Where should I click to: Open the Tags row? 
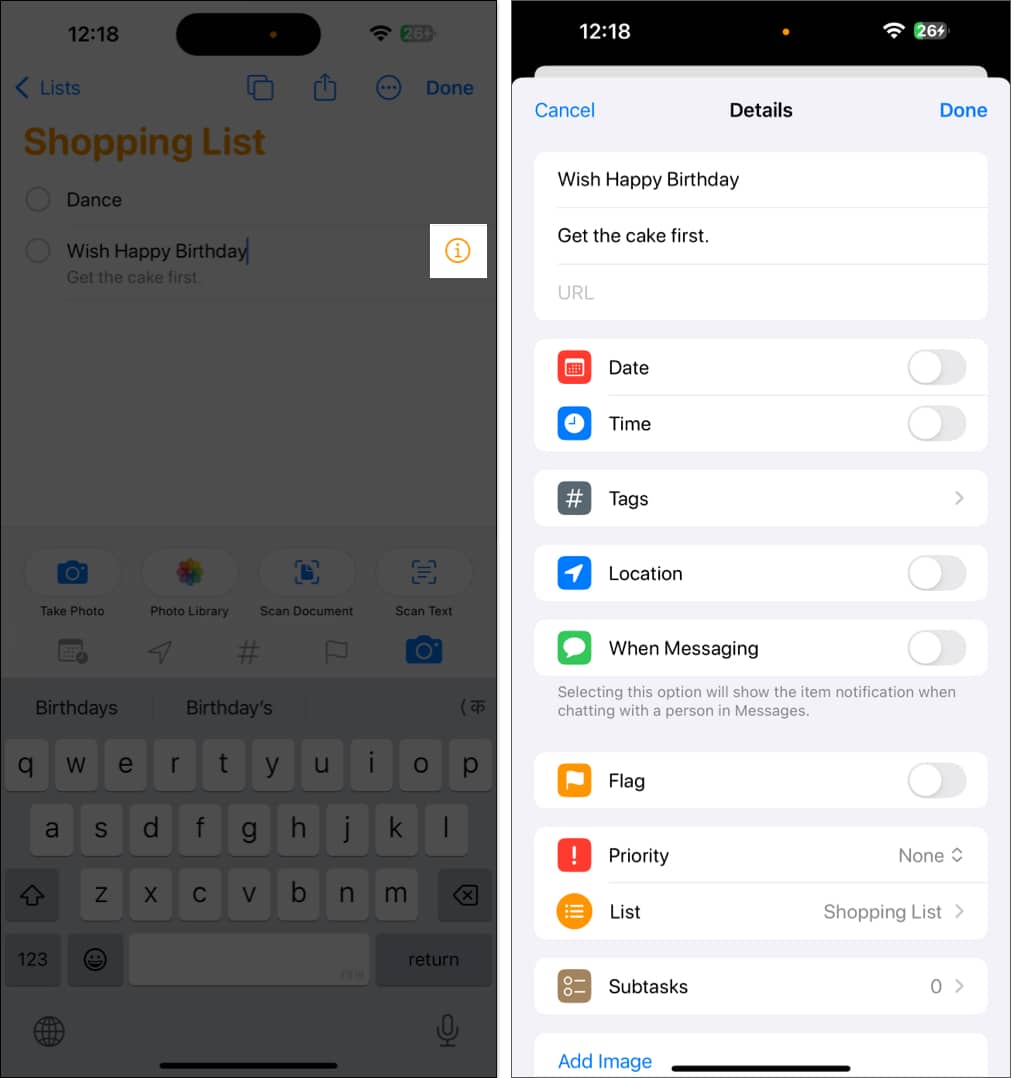[760, 498]
